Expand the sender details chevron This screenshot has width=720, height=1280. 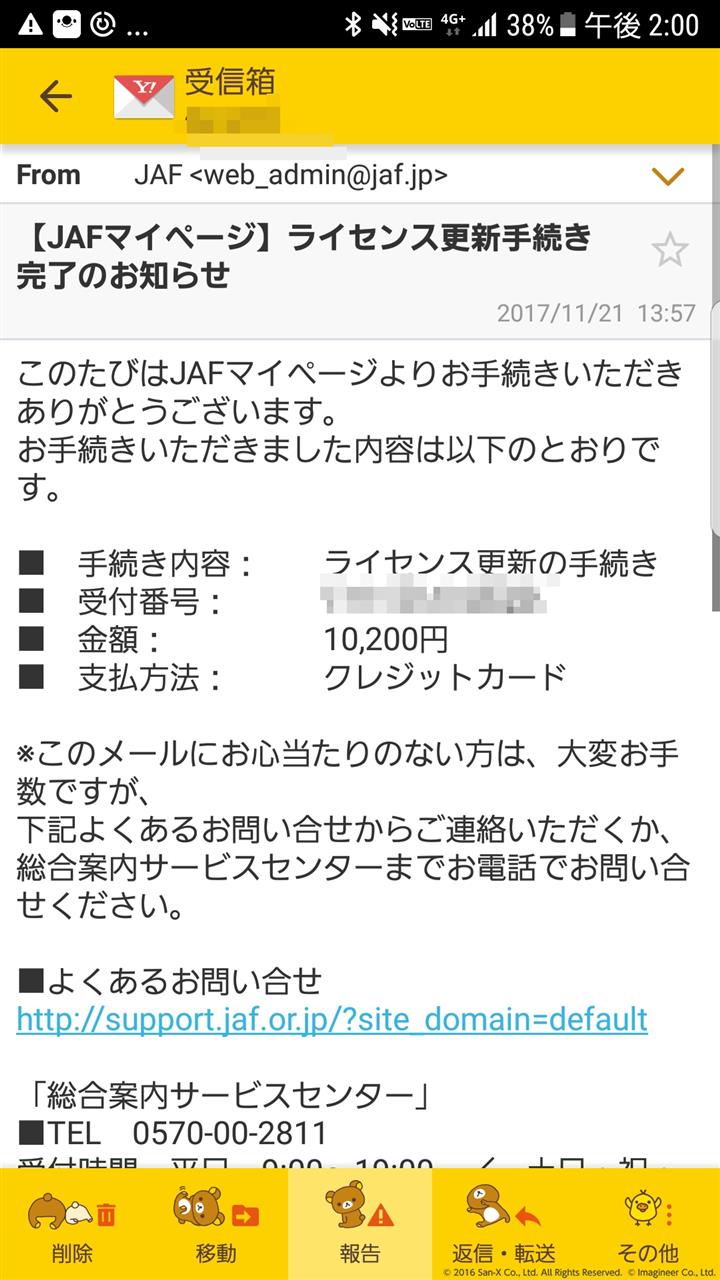coord(667,177)
